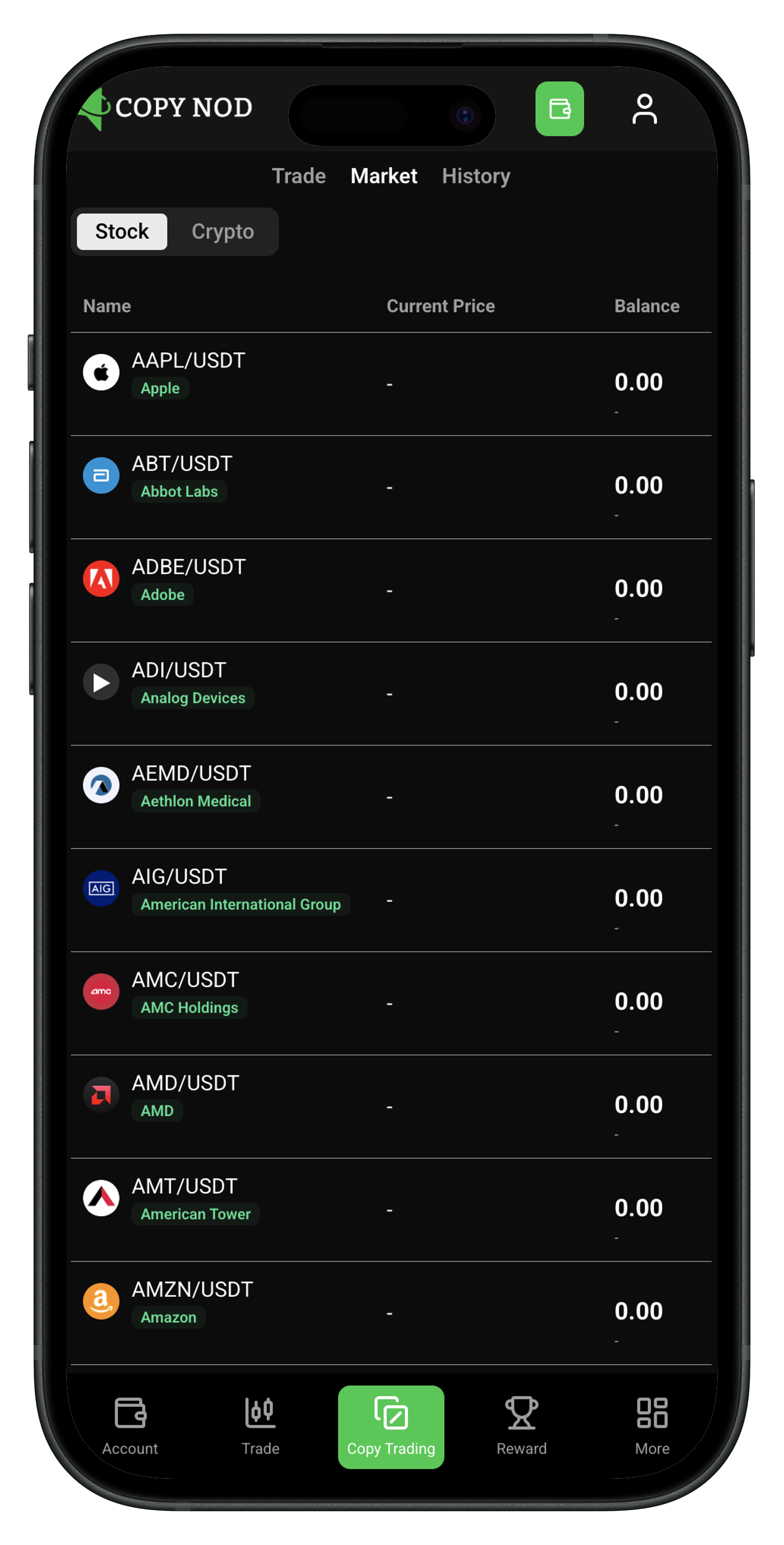The image size is (784, 1545).
Task: Open the user profile icon
Action: pos(644,109)
